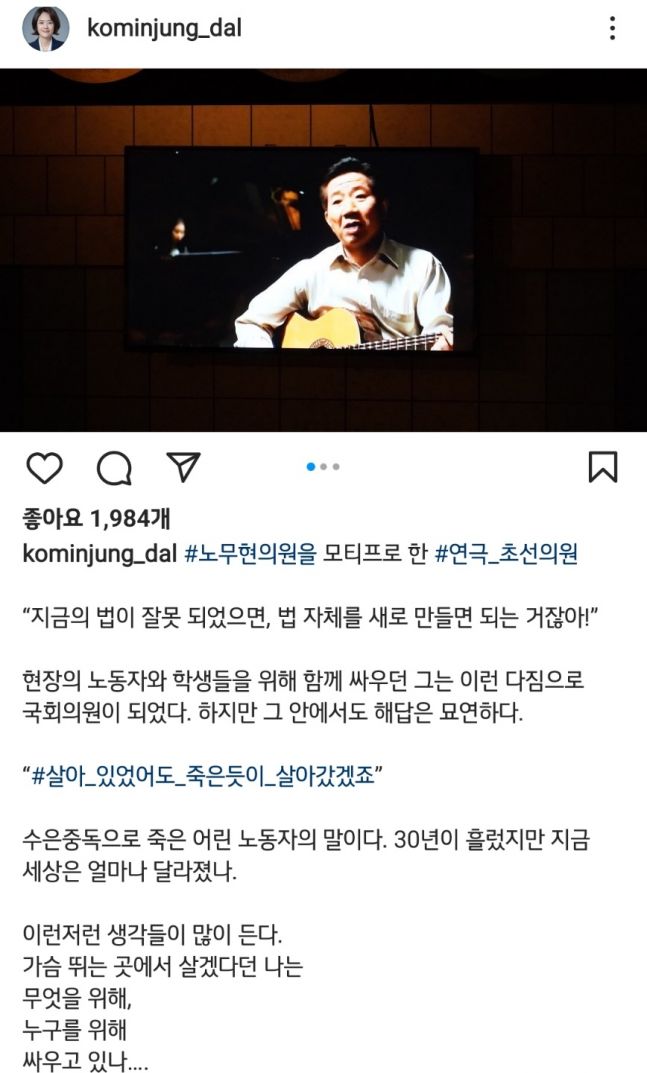Open comments on this post

tap(114, 467)
